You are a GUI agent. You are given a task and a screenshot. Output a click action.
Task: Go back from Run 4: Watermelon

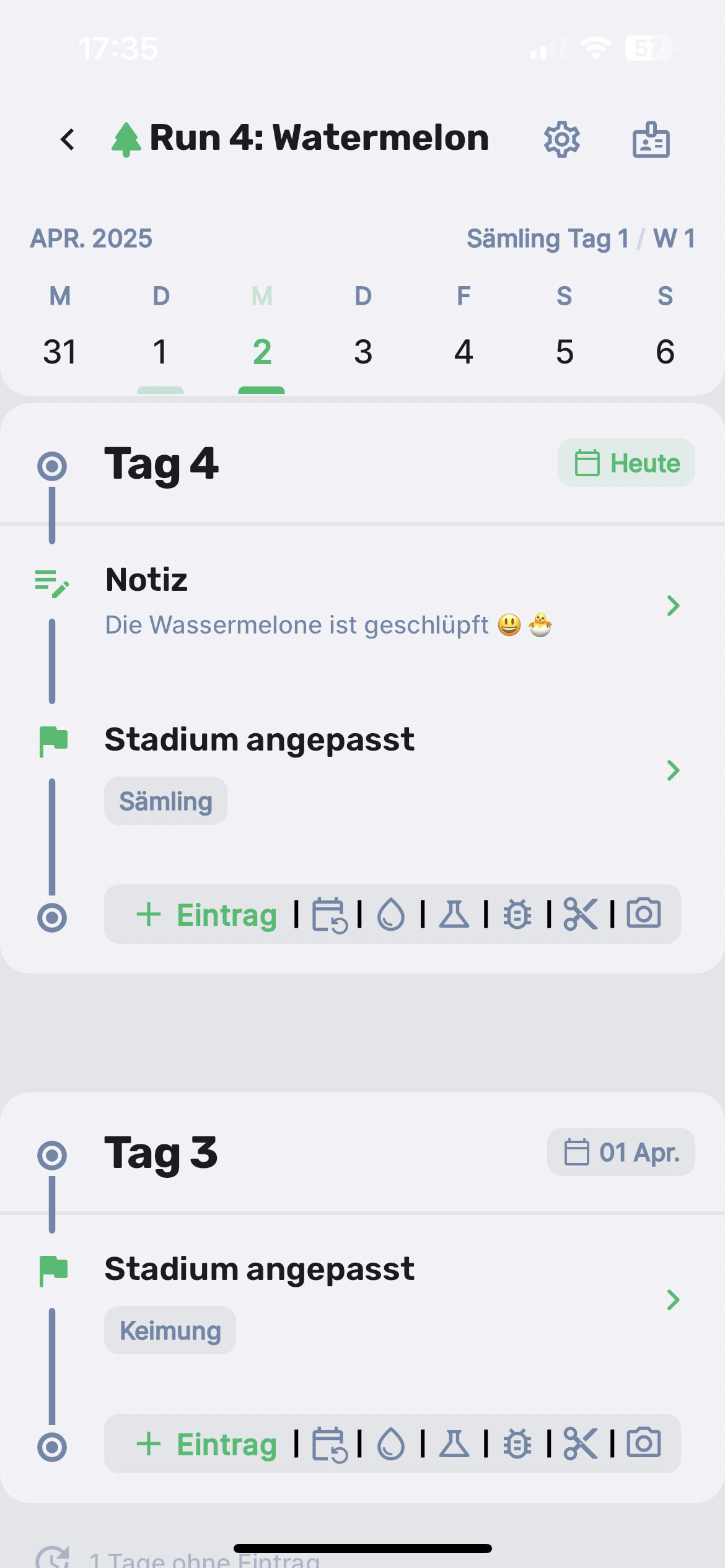tap(68, 139)
